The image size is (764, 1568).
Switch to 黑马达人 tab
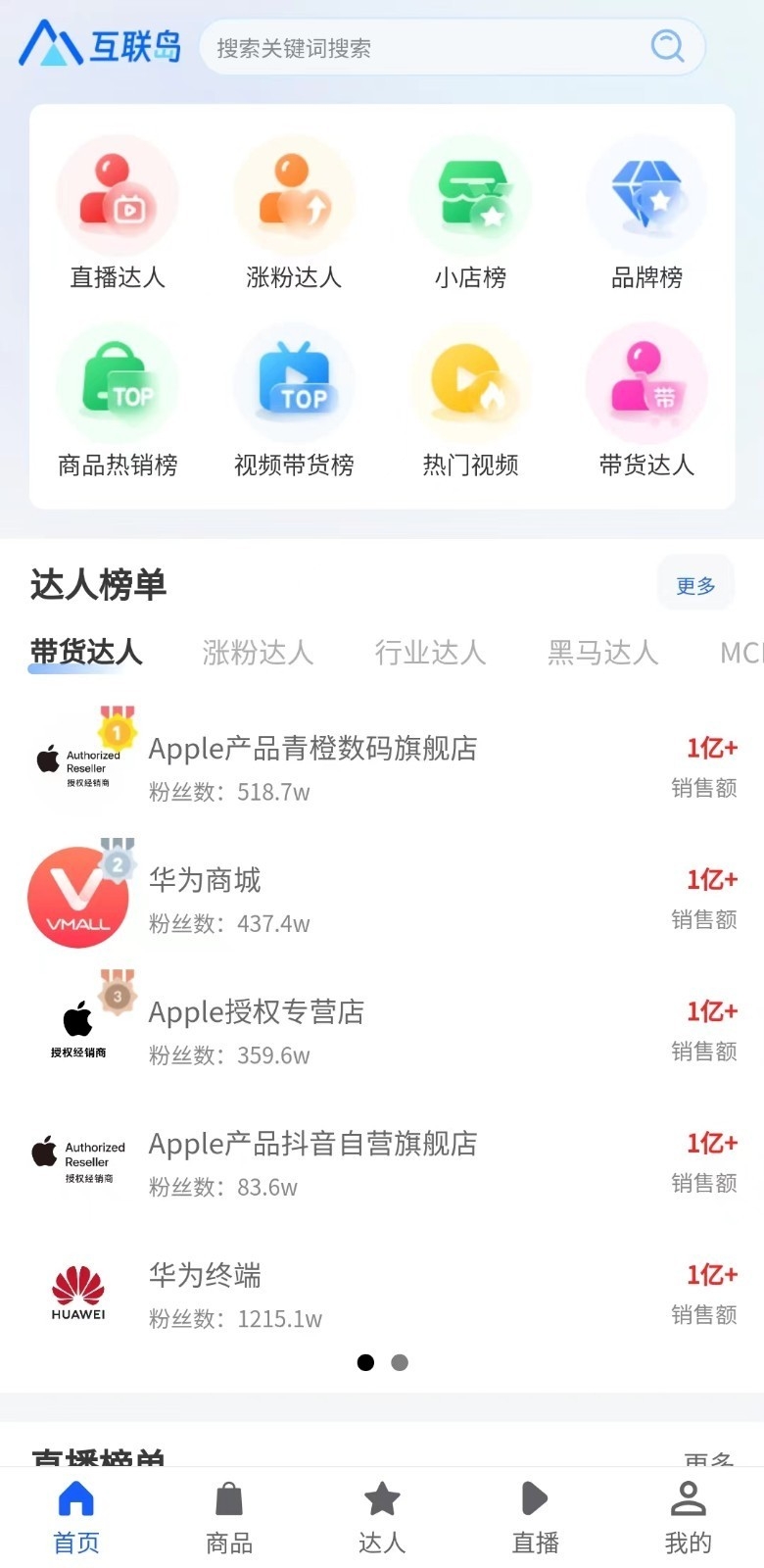[602, 652]
